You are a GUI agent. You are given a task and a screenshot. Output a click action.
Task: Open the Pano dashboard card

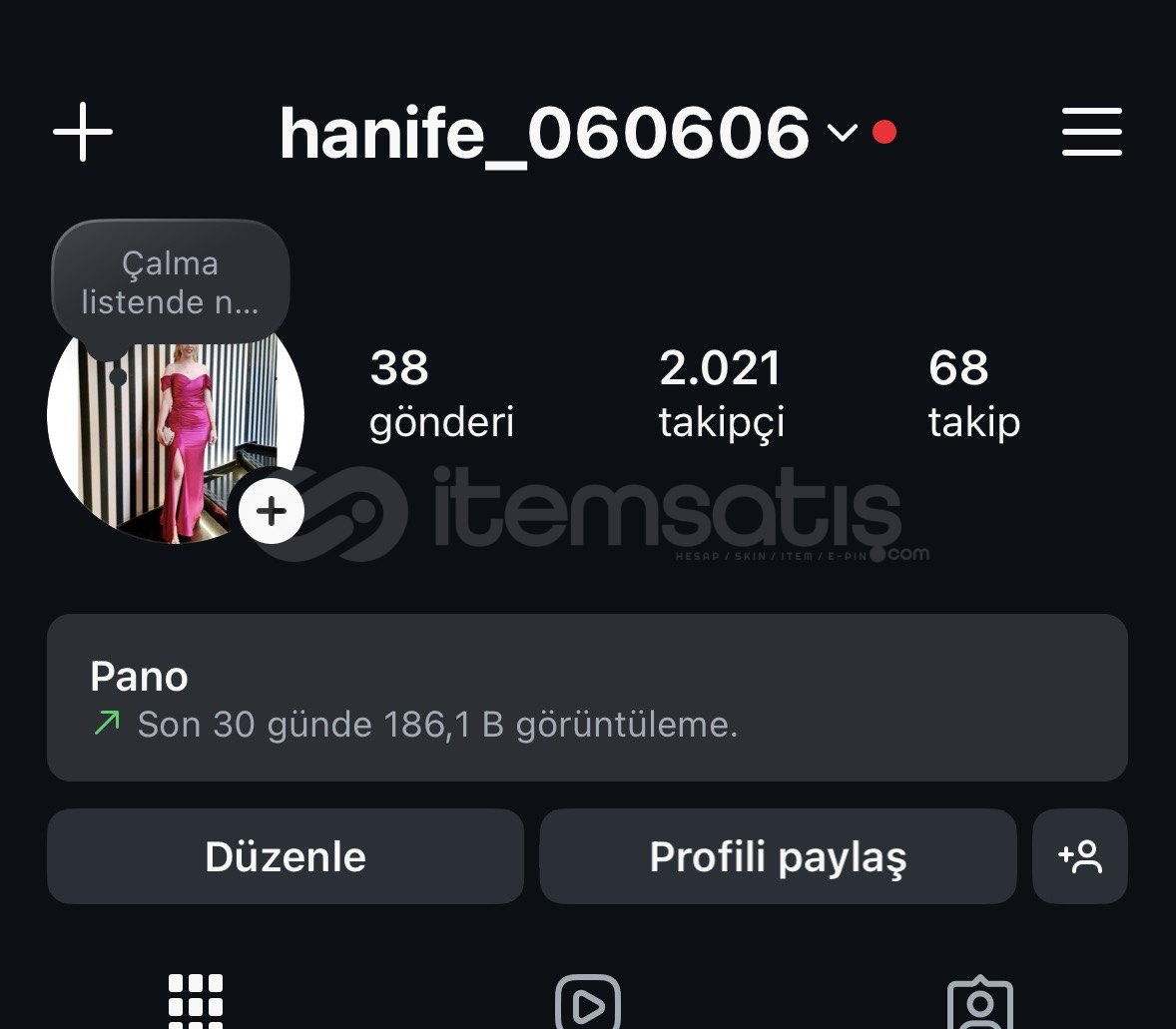[587, 698]
